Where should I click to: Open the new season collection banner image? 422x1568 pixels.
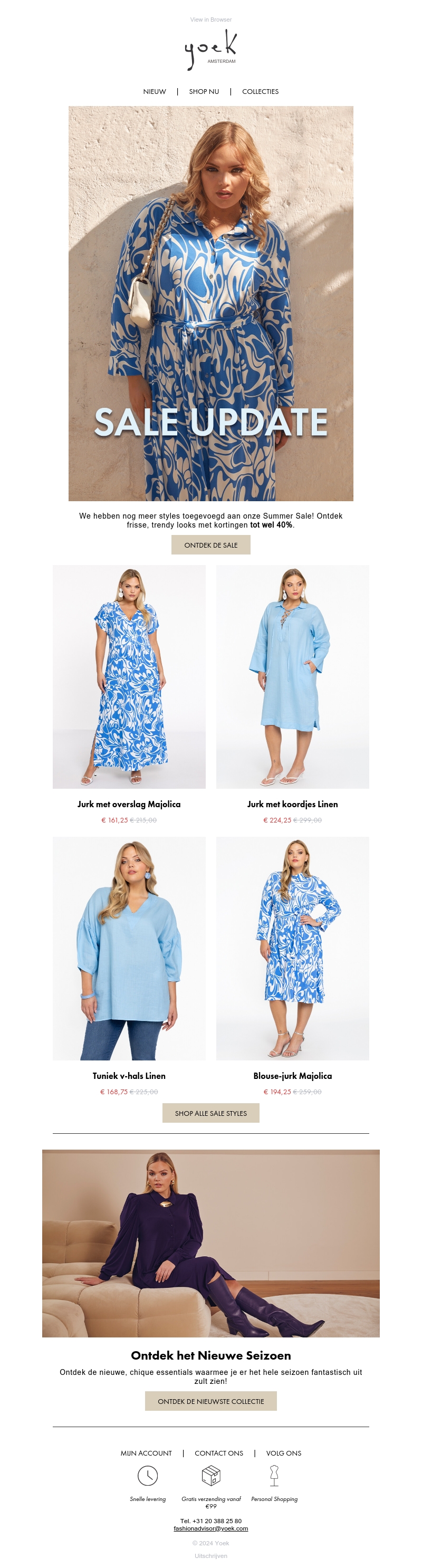(x=210, y=1242)
